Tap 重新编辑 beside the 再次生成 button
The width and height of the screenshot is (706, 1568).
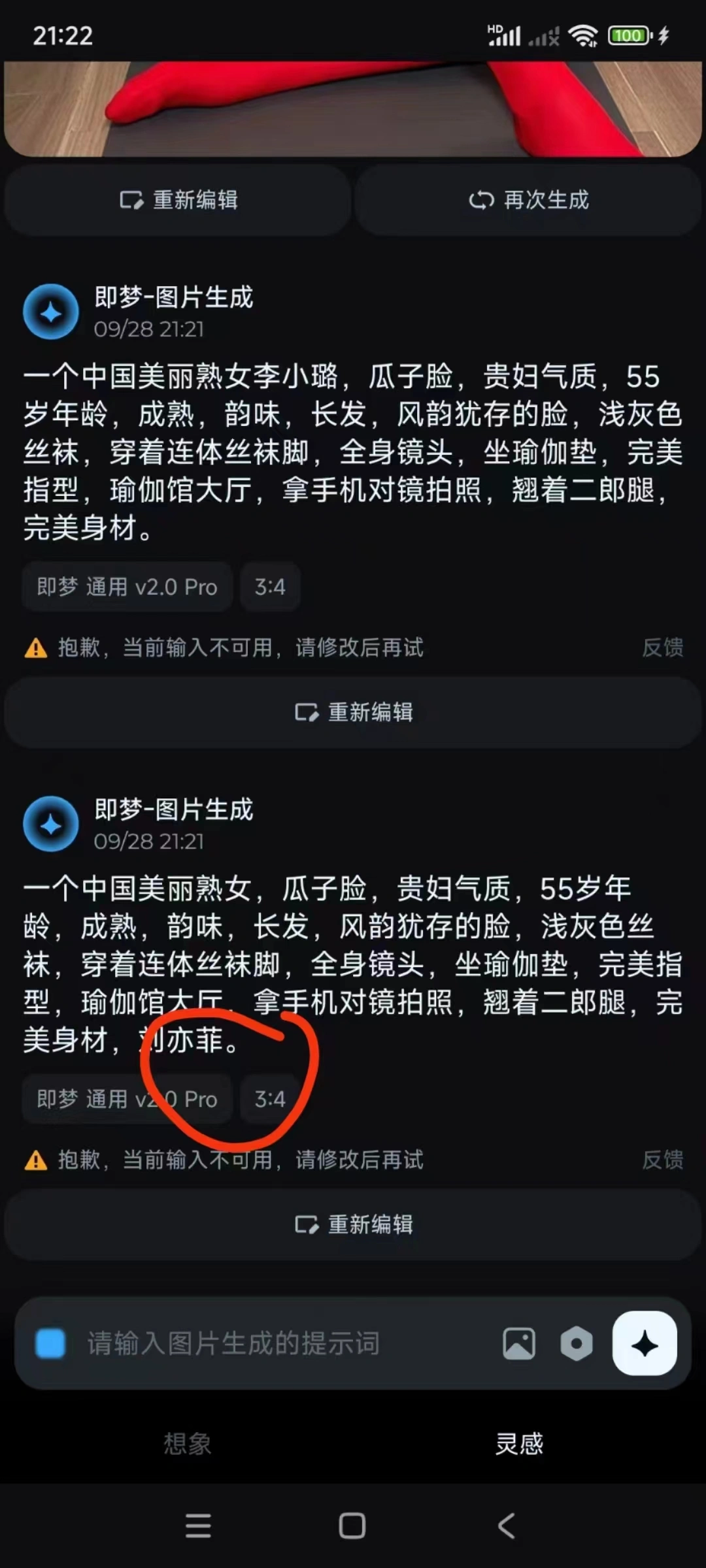[178, 200]
